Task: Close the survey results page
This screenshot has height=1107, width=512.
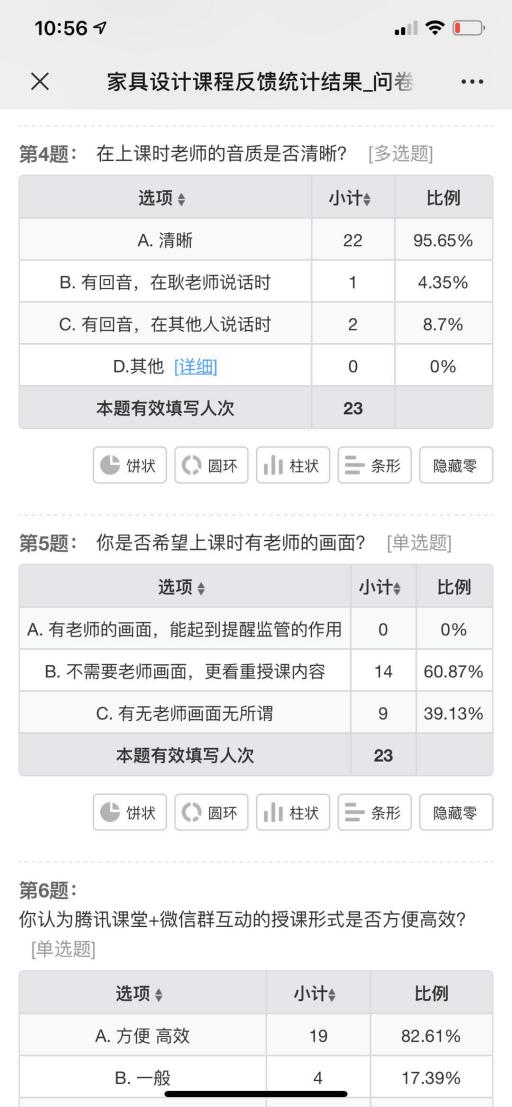Action: tap(40, 82)
